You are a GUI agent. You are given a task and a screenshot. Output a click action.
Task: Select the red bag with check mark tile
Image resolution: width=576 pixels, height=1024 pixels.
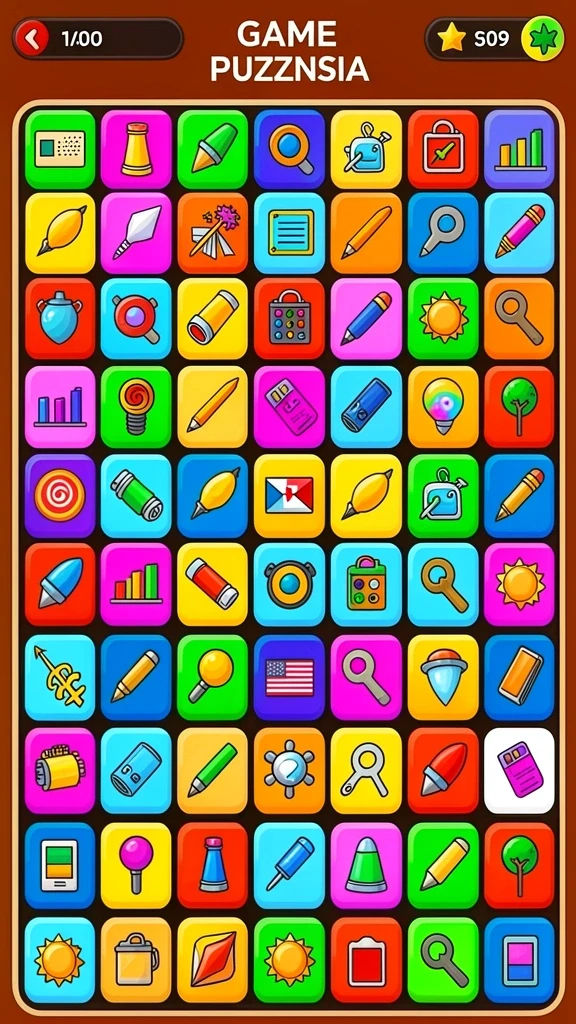443,150
